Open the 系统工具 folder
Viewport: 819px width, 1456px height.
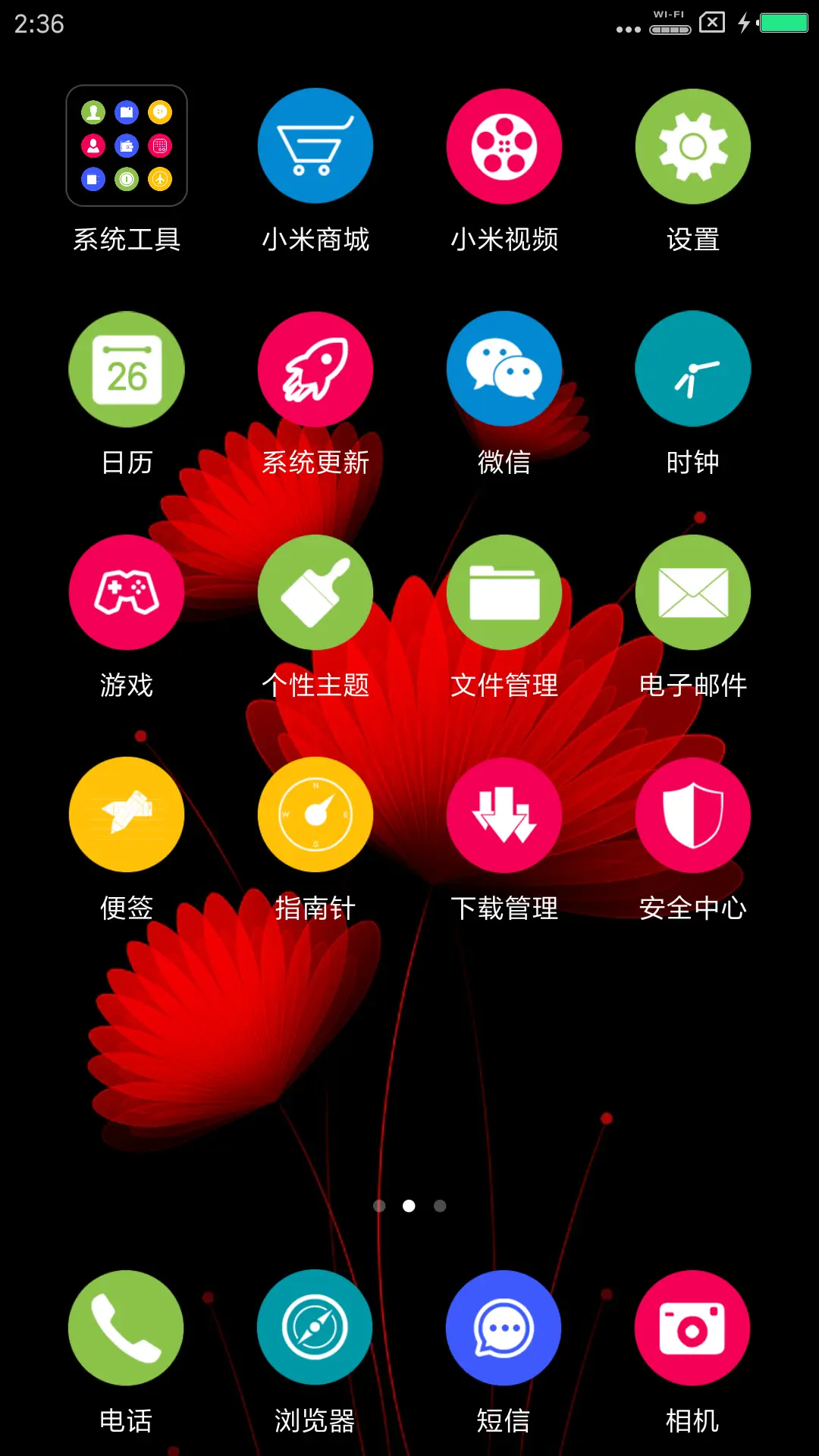tap(126, 146)
